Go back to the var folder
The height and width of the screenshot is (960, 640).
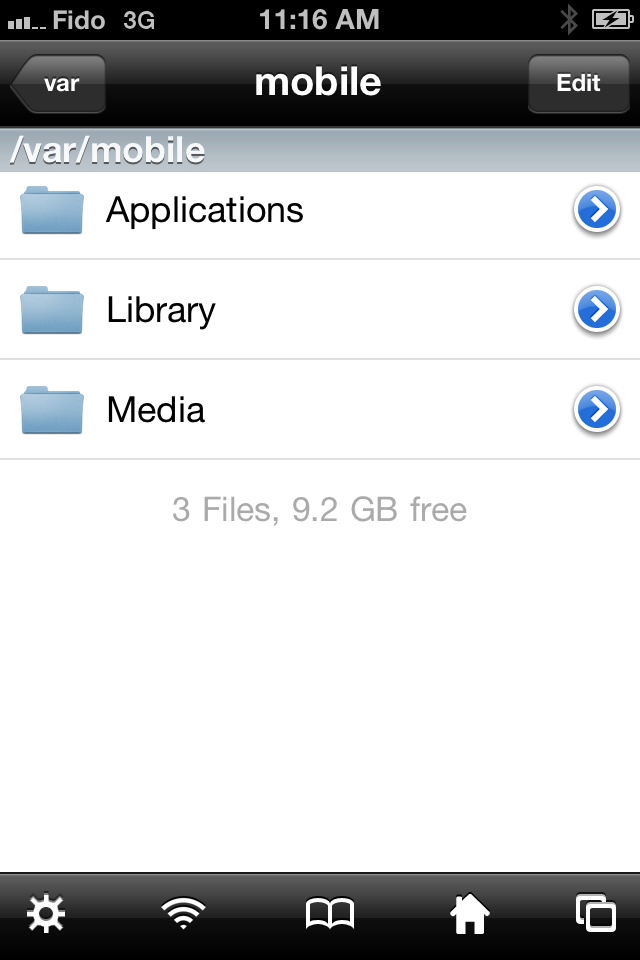pyautogui.click(x=59, y=83)
